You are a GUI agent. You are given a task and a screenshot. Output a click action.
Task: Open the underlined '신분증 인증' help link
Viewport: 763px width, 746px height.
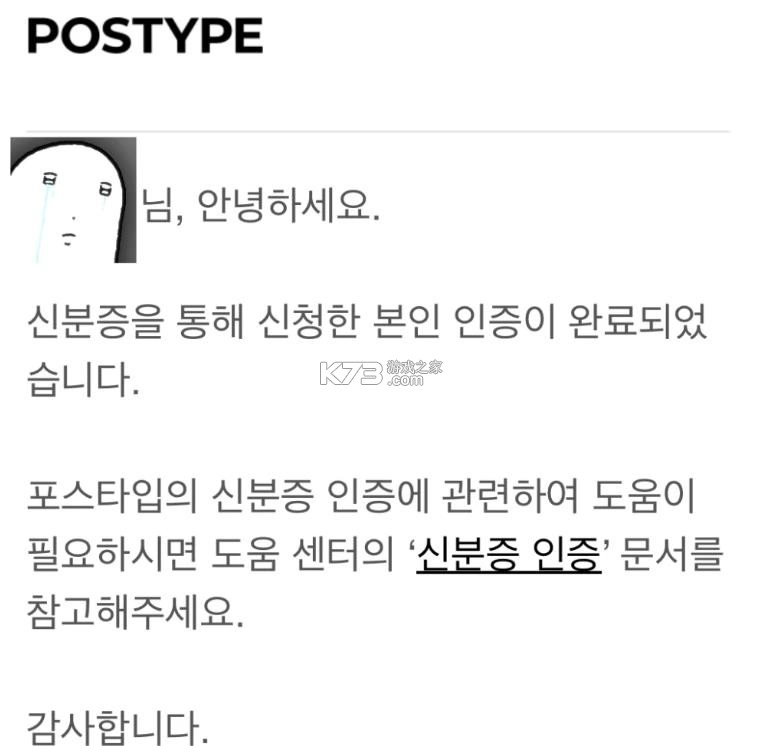508,553
